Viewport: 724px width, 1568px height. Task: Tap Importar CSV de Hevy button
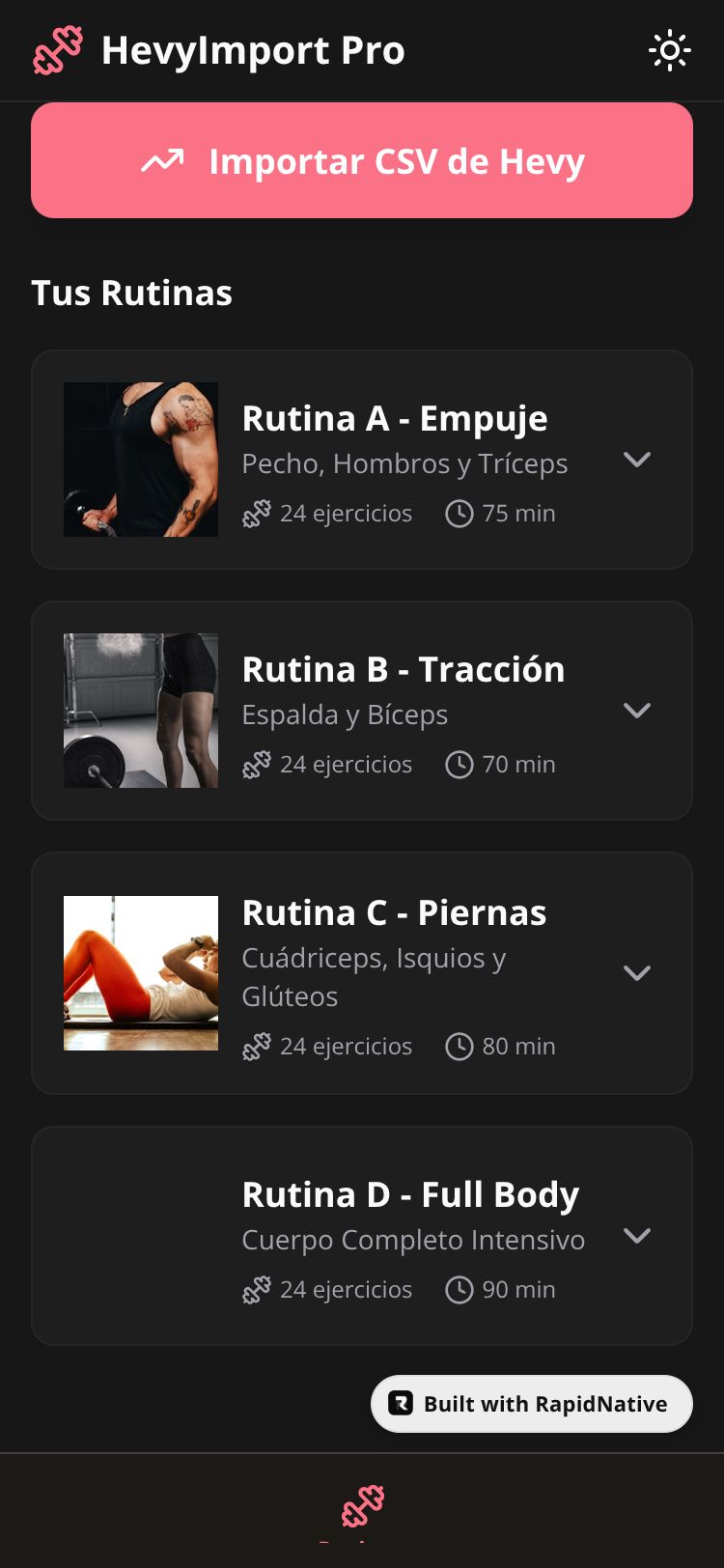[362, 161]
